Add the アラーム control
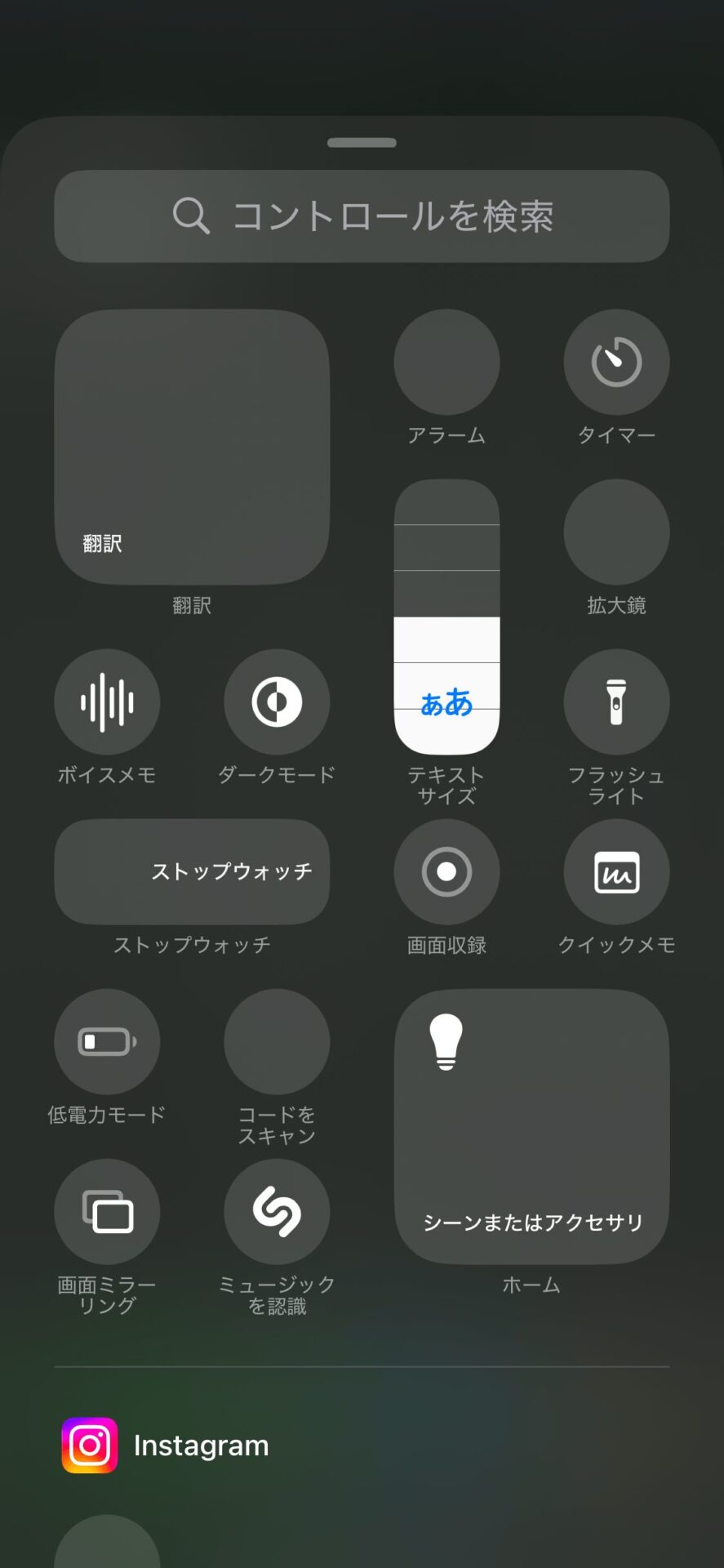724x1568 pixels. click(x=446, y=362)
